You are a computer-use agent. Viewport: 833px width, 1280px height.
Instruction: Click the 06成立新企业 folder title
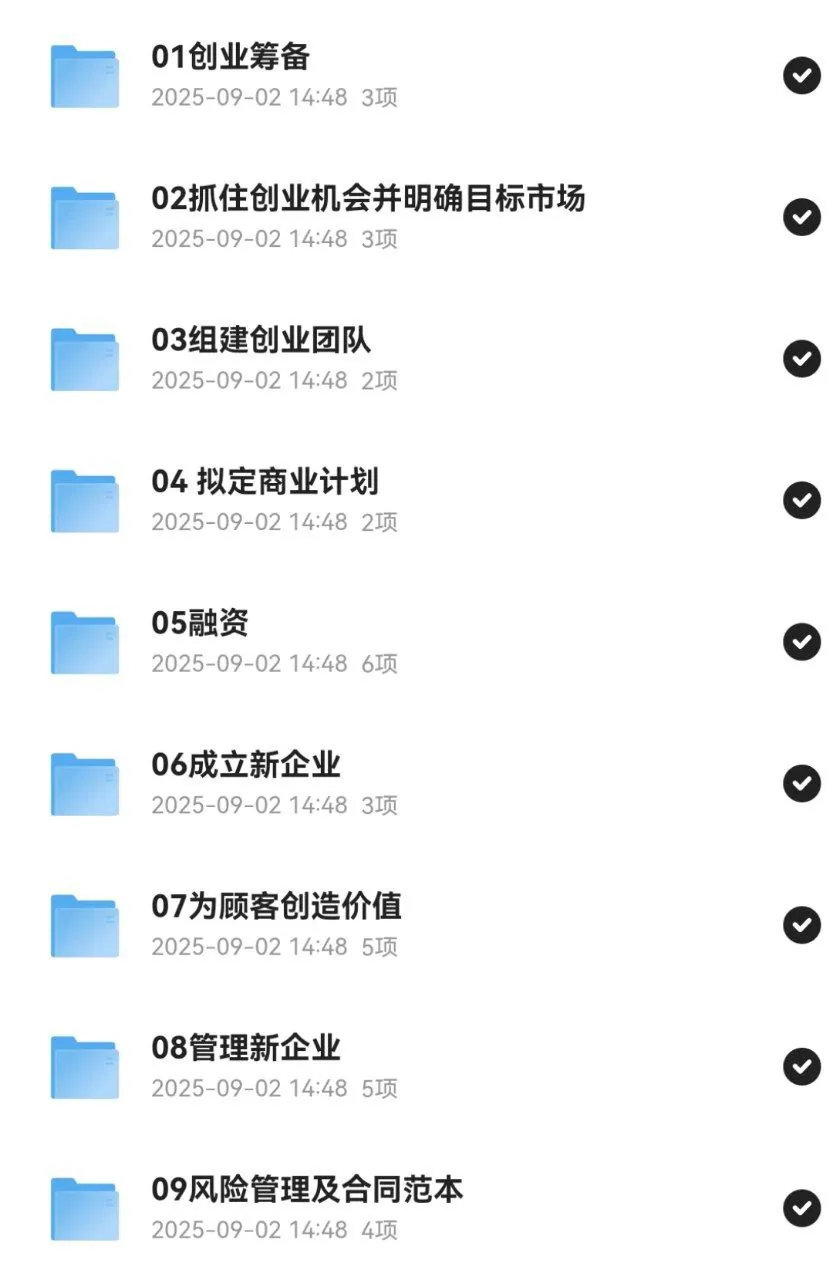248,765
